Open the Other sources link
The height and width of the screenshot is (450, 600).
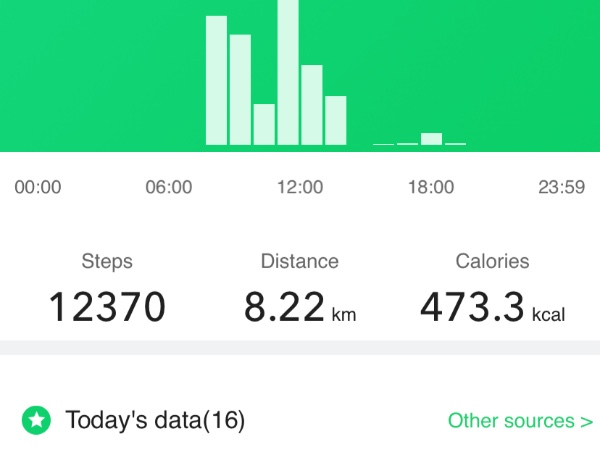(519, 420)
